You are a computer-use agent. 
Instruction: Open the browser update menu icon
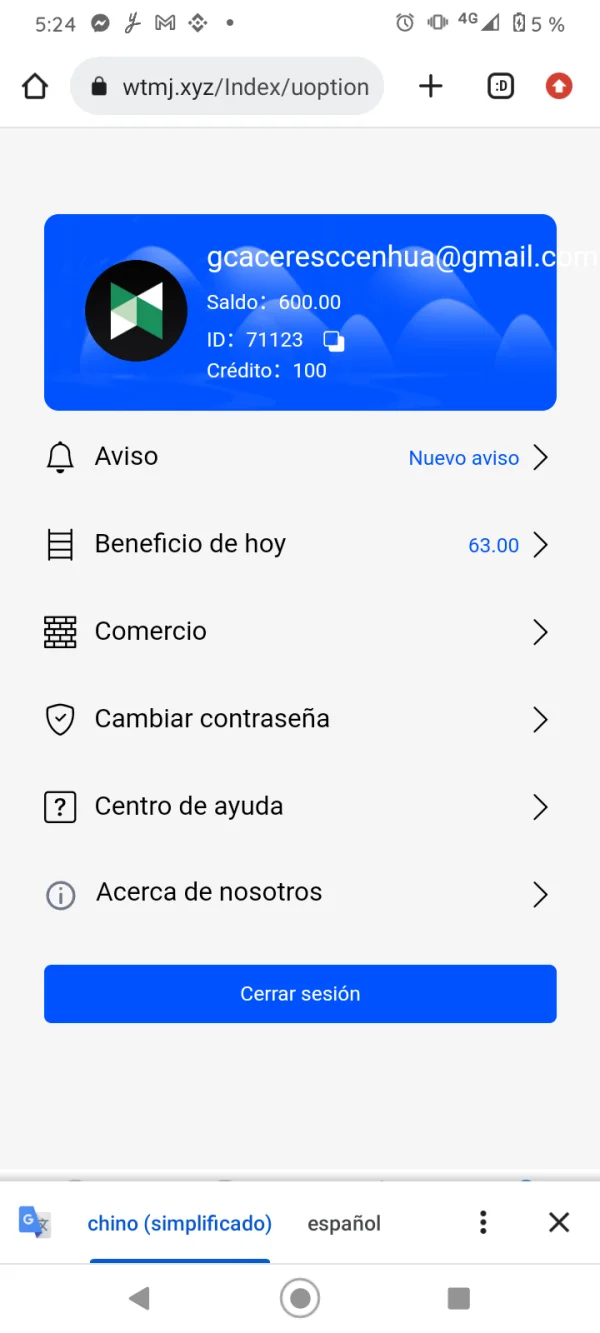pos(559,87)
